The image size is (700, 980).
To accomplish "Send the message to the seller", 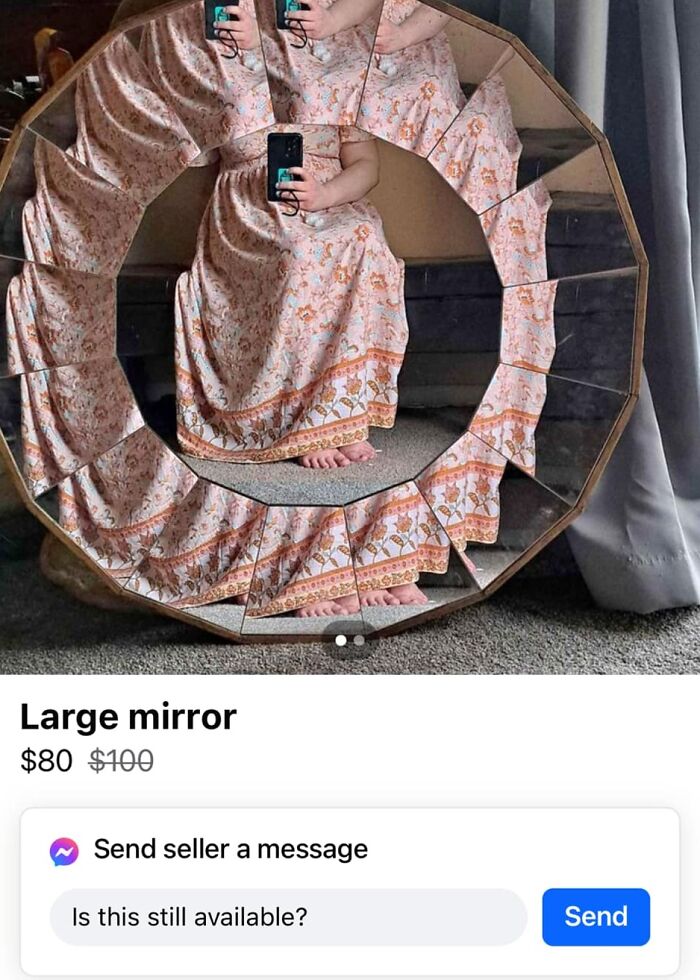I will (x=596, y=916).
